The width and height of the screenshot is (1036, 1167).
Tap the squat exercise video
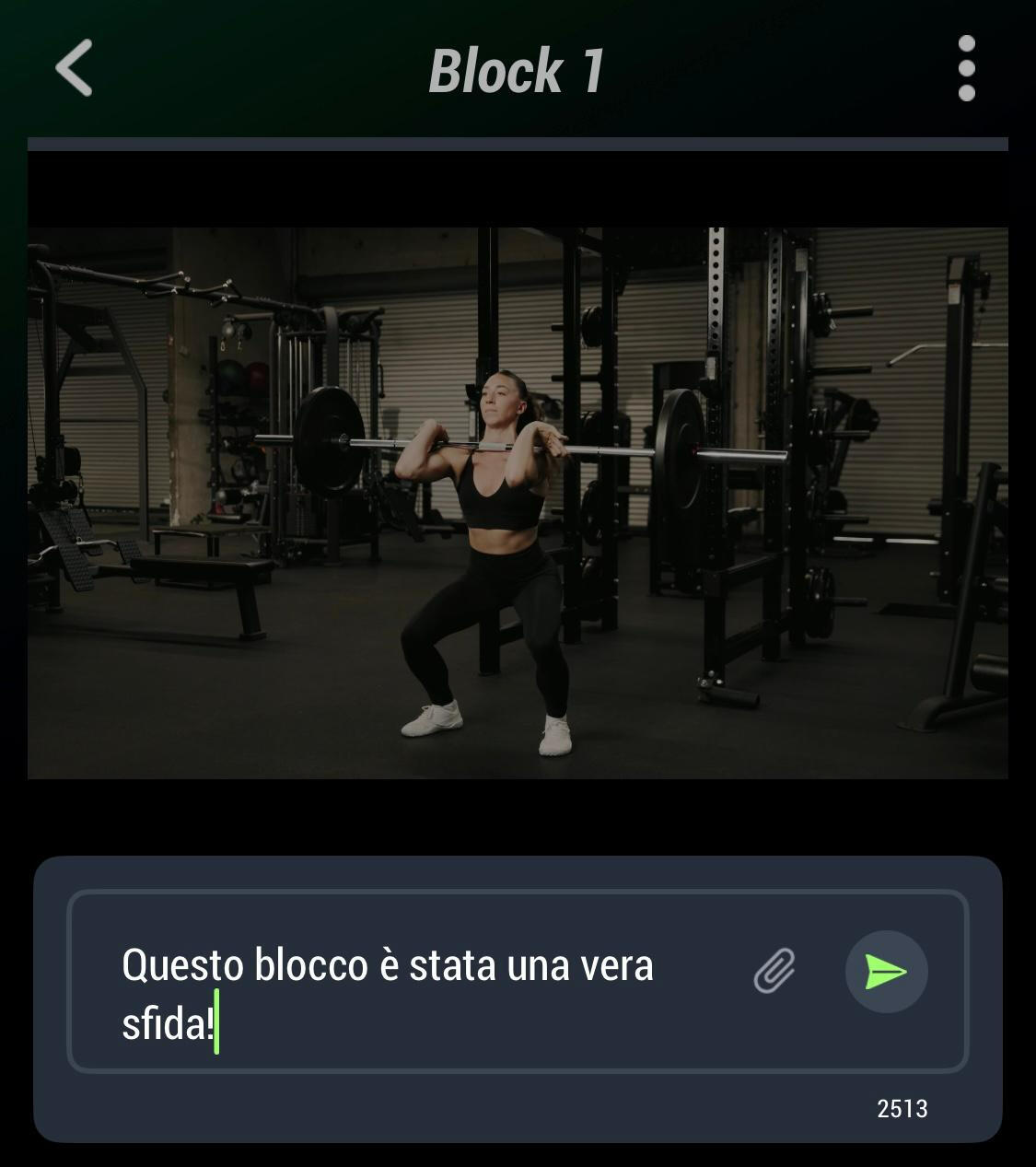click(x=518, y=502)
